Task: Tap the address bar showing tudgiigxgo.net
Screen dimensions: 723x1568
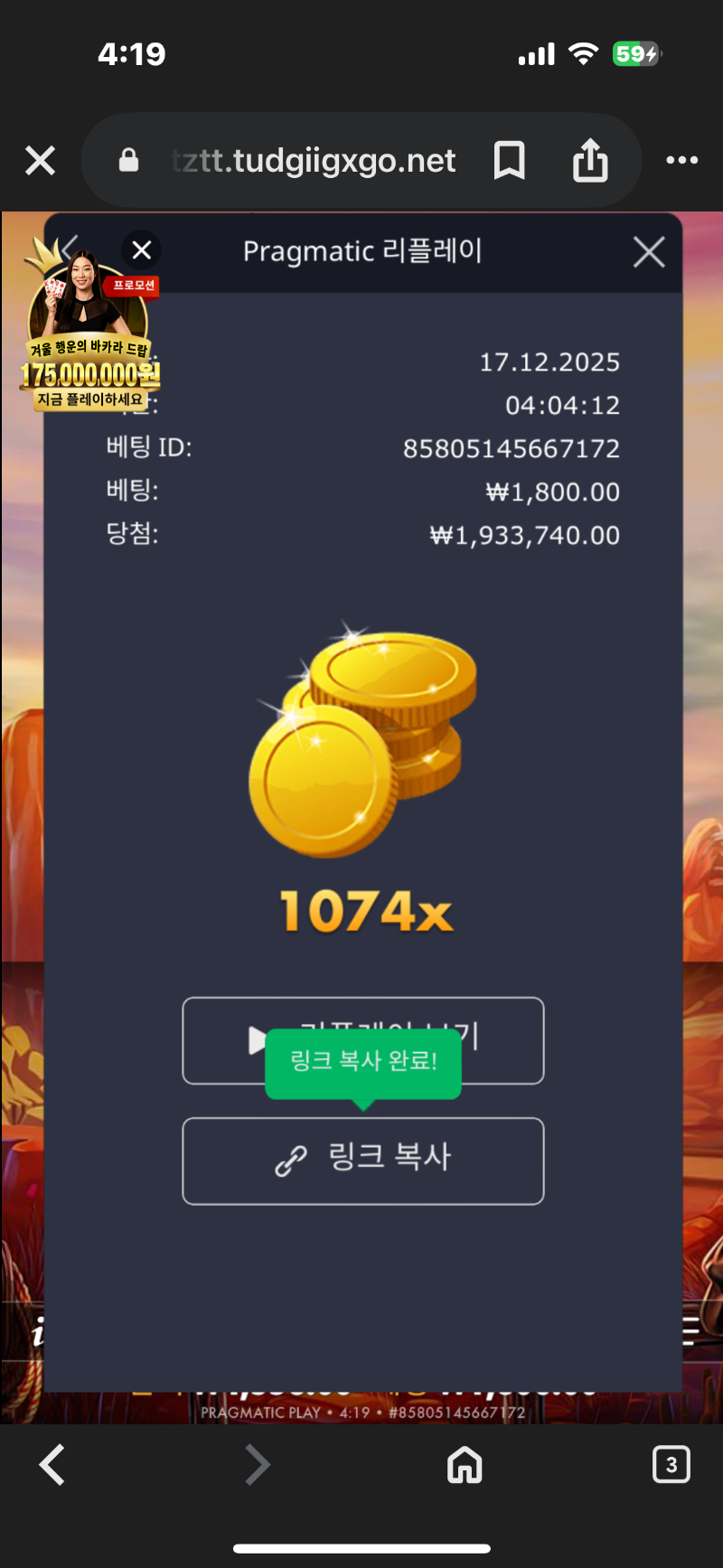Action: (x=312, y=161)
